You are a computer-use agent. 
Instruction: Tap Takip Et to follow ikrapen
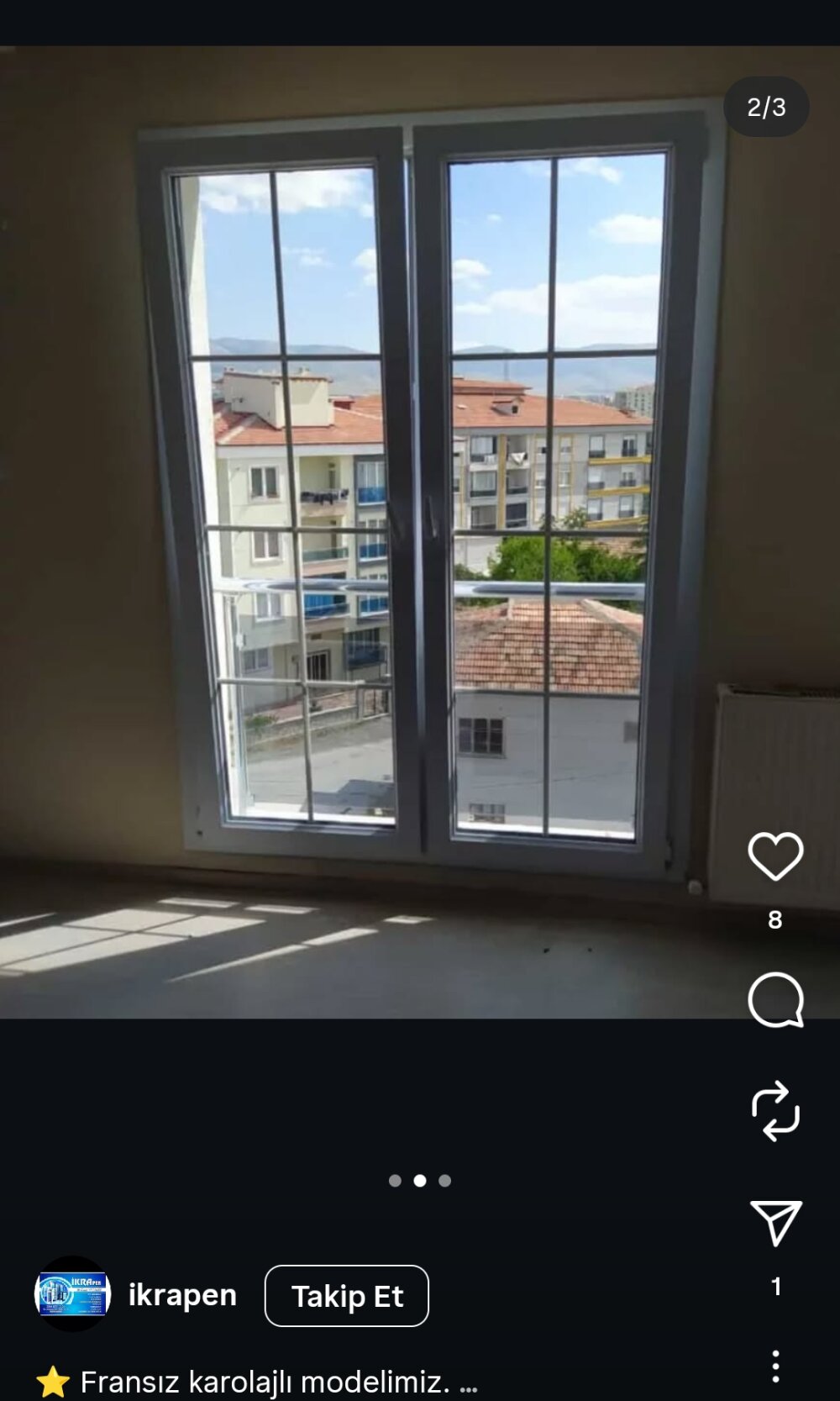point(346,1296)
